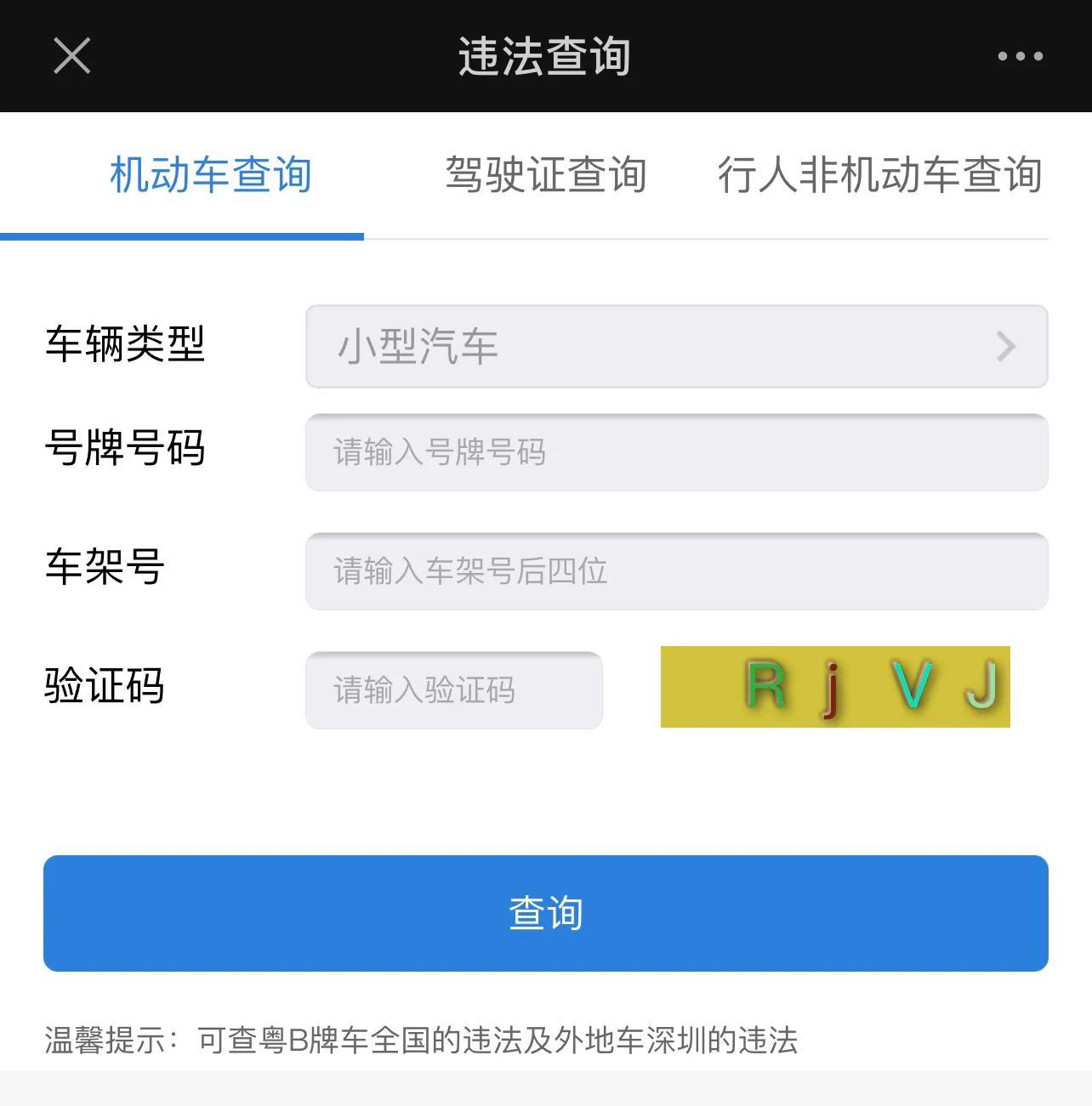Switch to the 行人非机动车查询 tab

[879, 175]
